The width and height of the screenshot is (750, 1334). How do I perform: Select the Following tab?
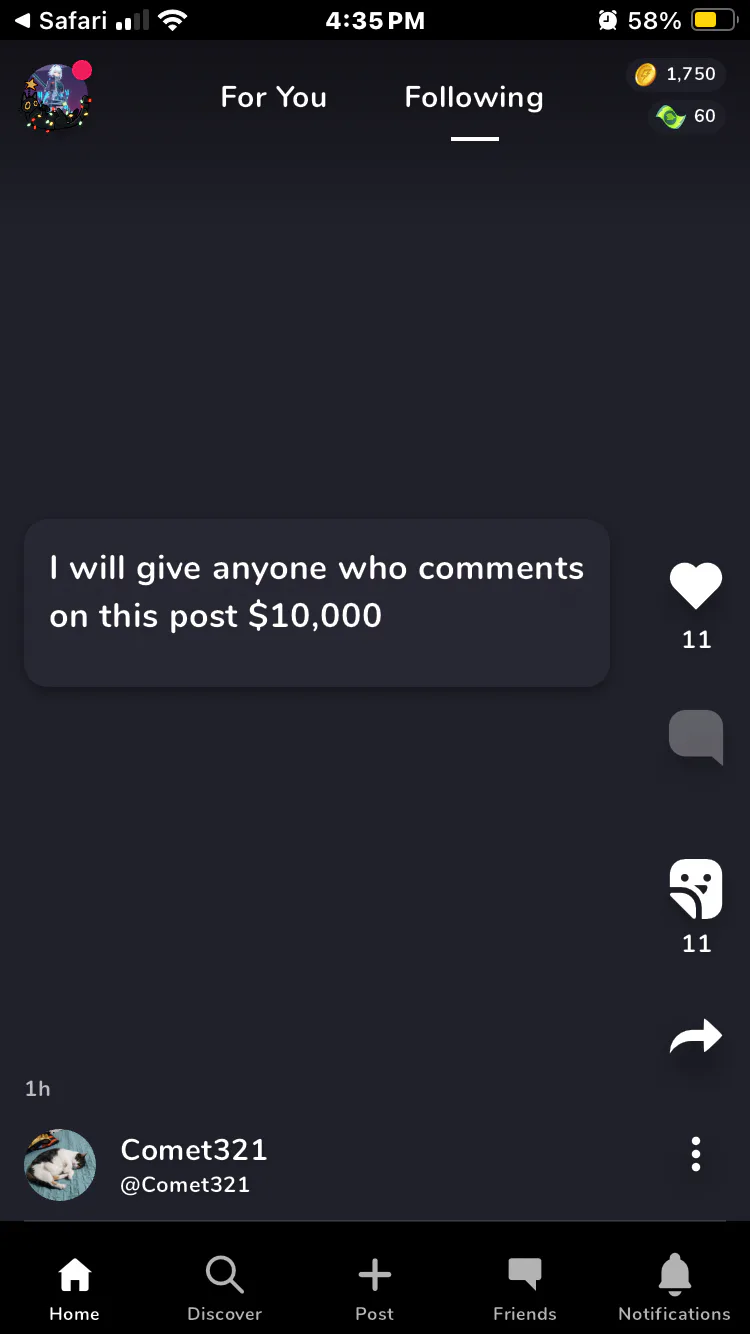pos(474,97)
